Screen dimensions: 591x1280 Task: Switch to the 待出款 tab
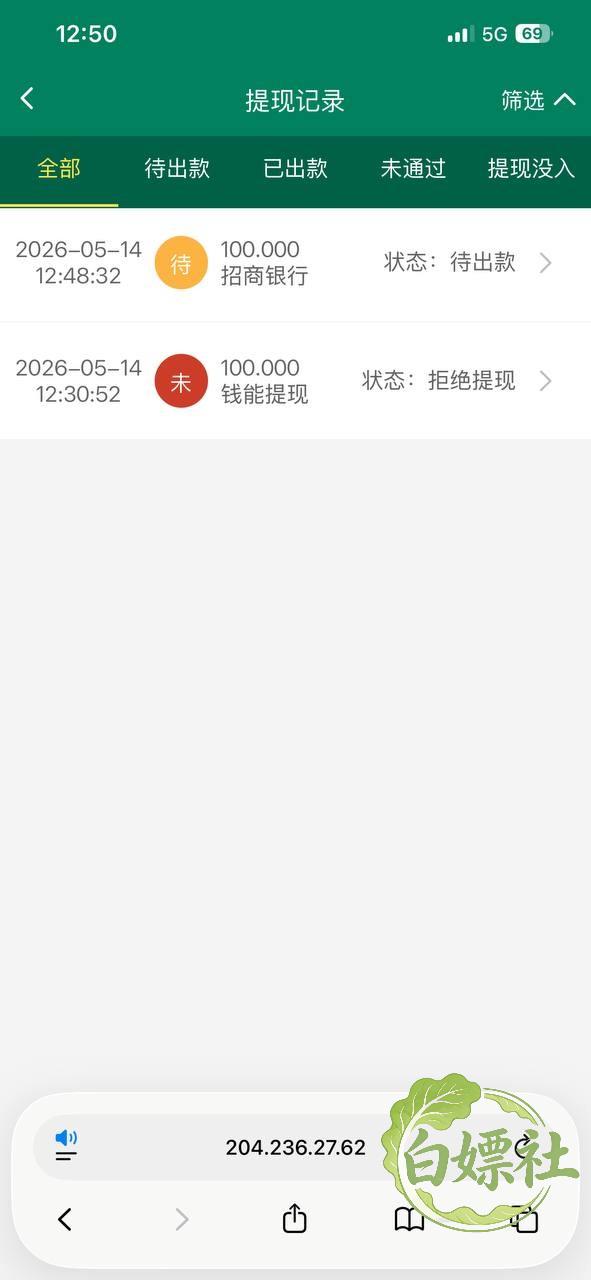(177, 169)
